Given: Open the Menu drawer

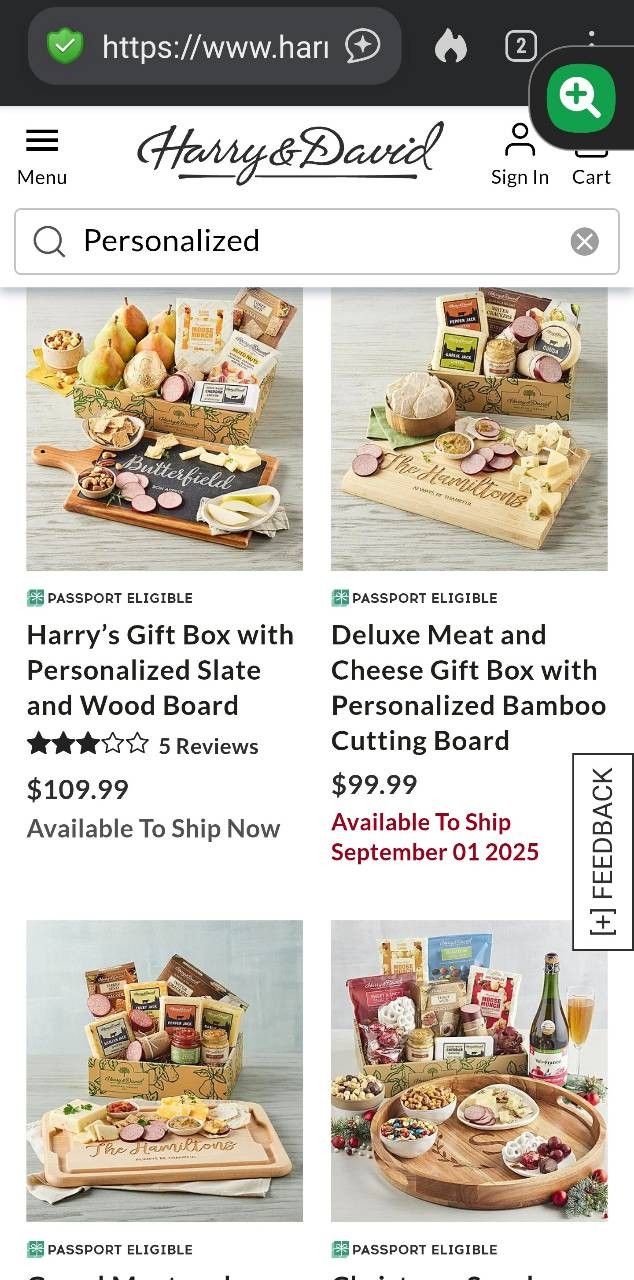Looking at the screenshot, I should [x=42, y=157].
